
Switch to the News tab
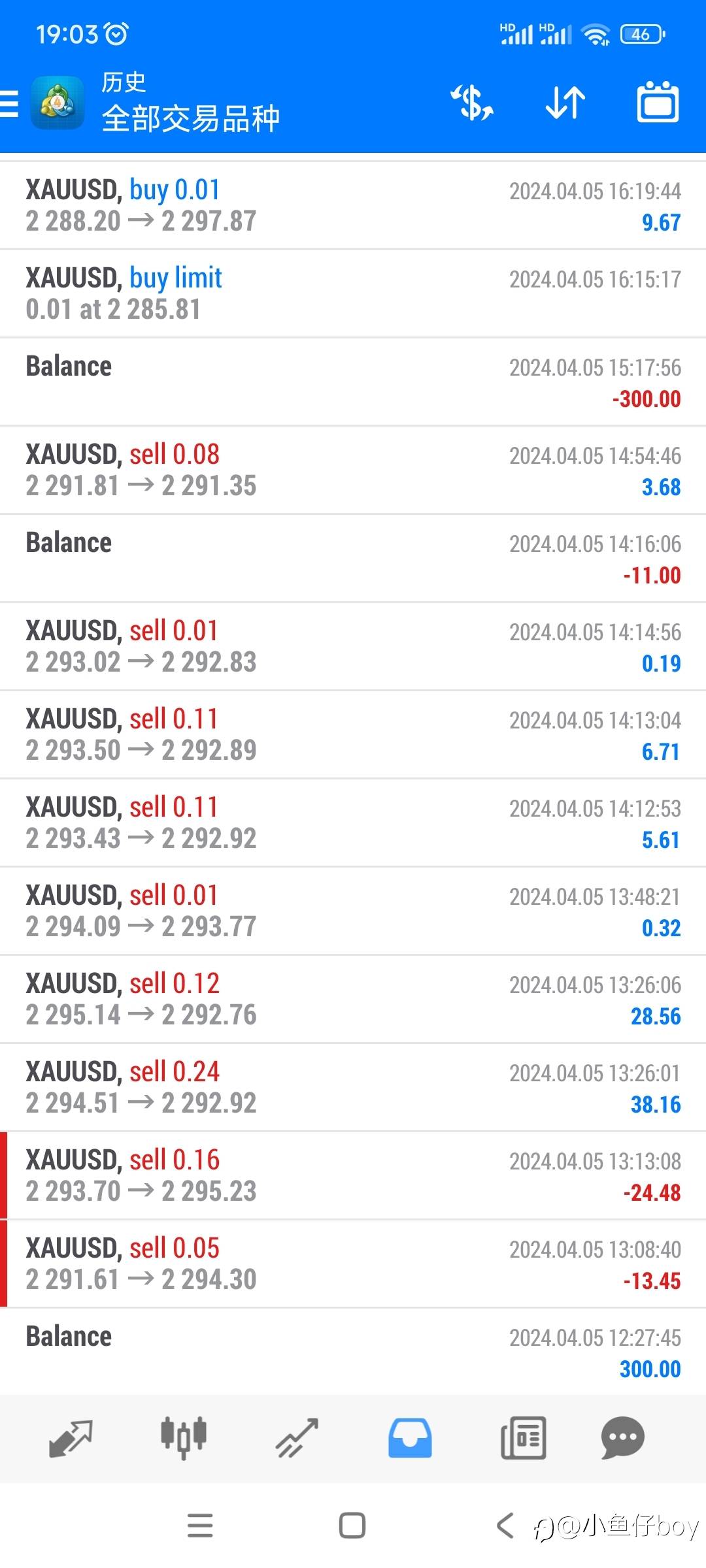pyautogui.click(x=523, y=1438)
